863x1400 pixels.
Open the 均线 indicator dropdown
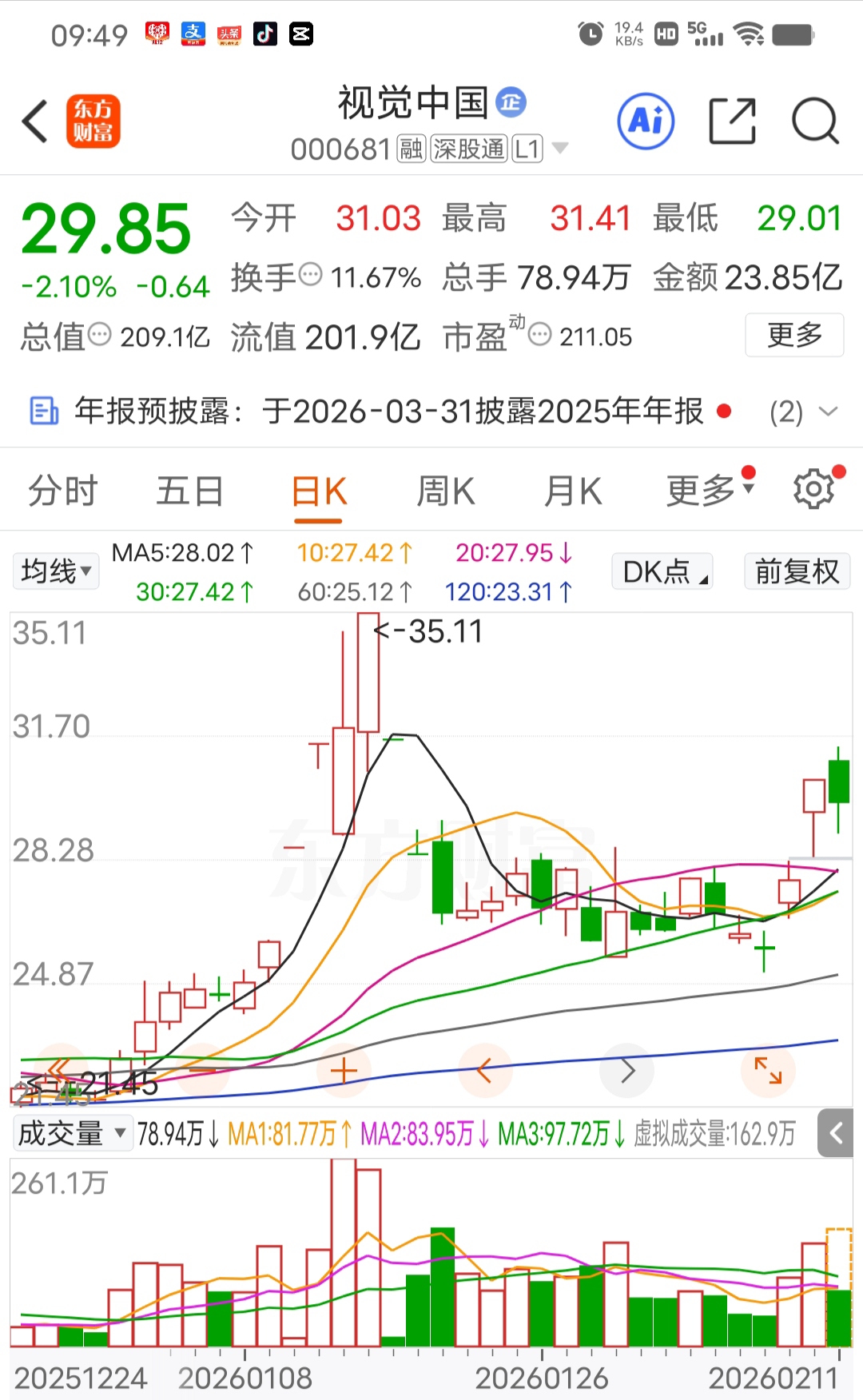point(56,571)
